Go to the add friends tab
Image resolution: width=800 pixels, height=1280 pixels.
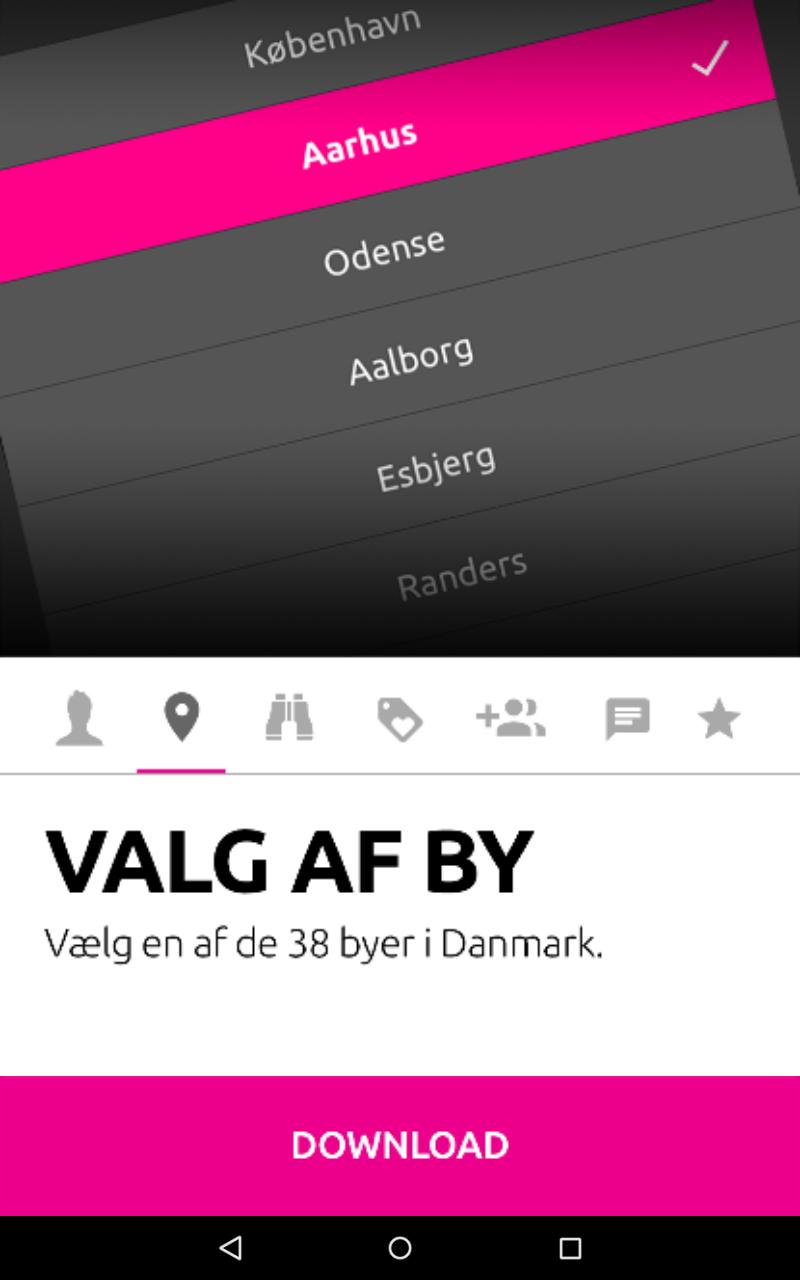[x=511, y=719]
